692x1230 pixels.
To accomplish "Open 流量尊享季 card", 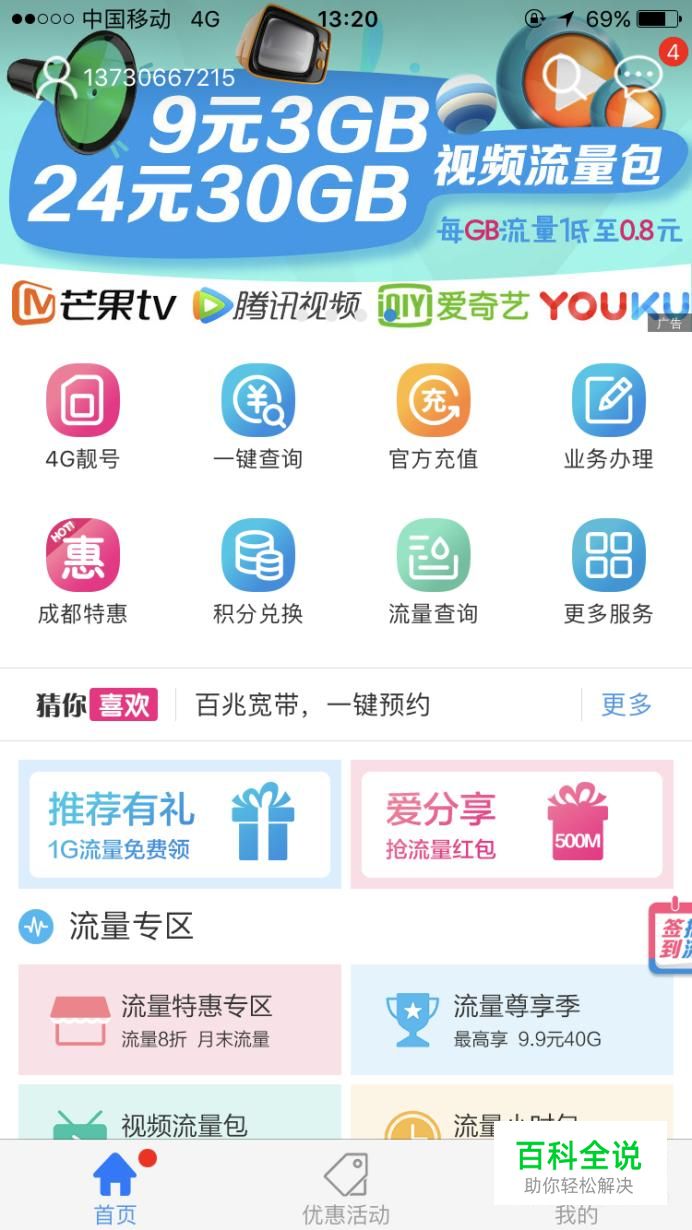I will point(511,1019).
